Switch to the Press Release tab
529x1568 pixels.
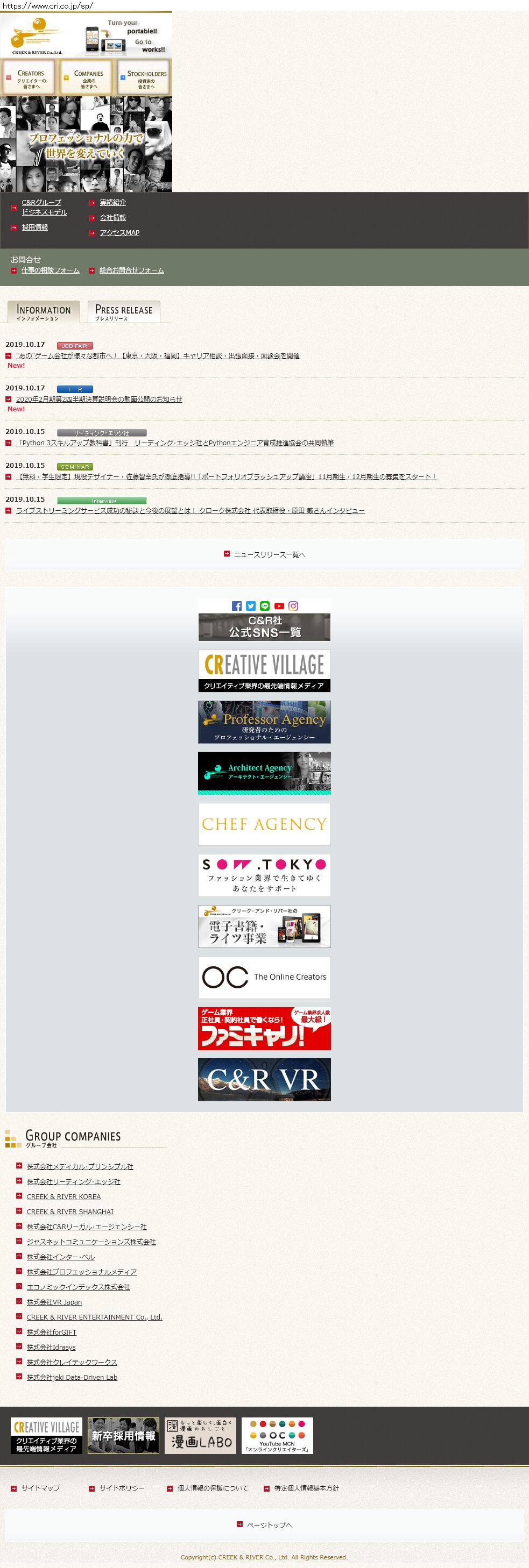[124, 312]
